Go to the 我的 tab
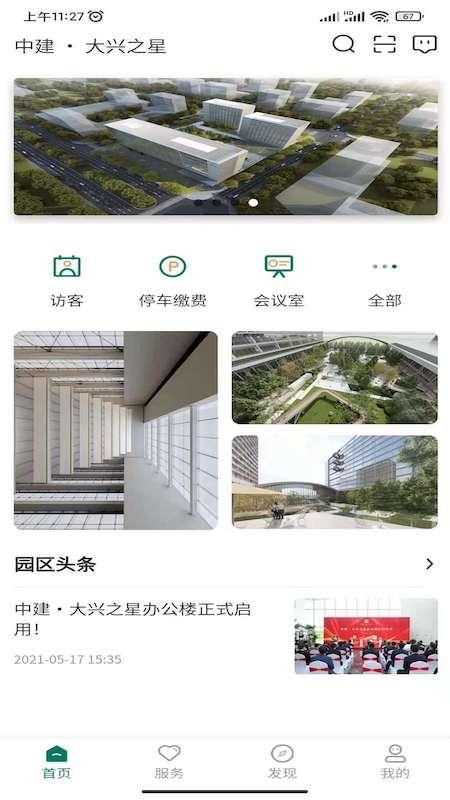 pos(394,762)
